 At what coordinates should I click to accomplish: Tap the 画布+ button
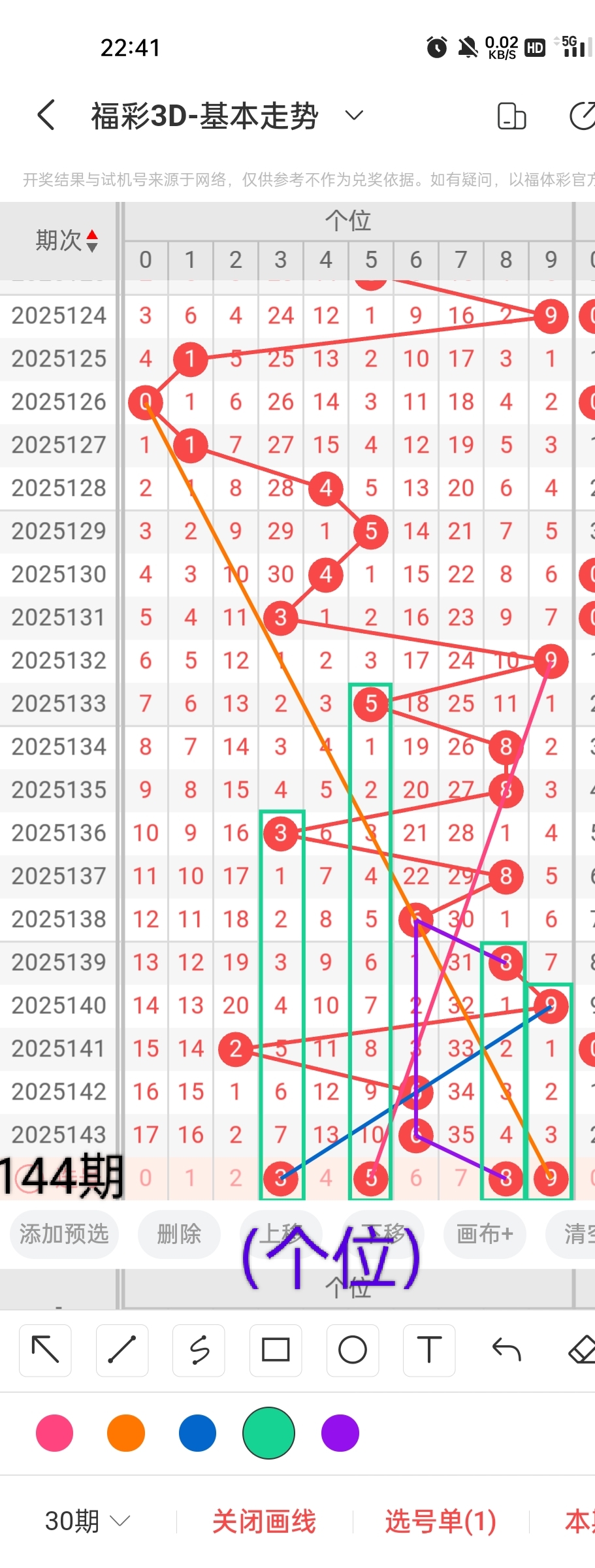click(x=485, y=1234)
